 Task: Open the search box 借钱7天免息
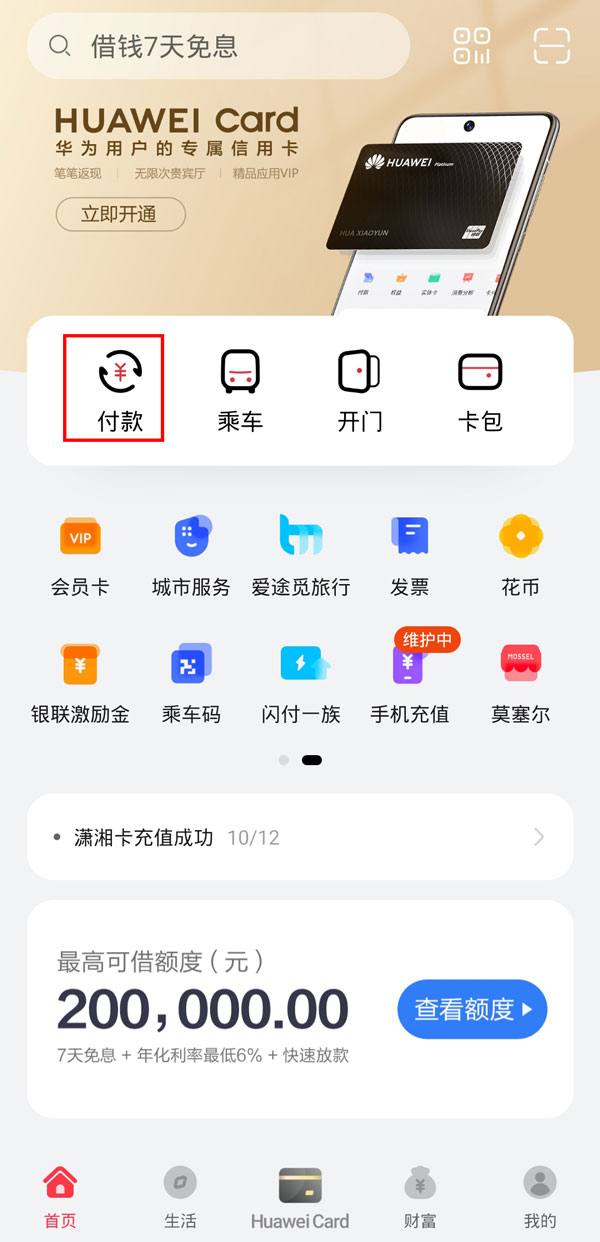[x=220, y=46]
